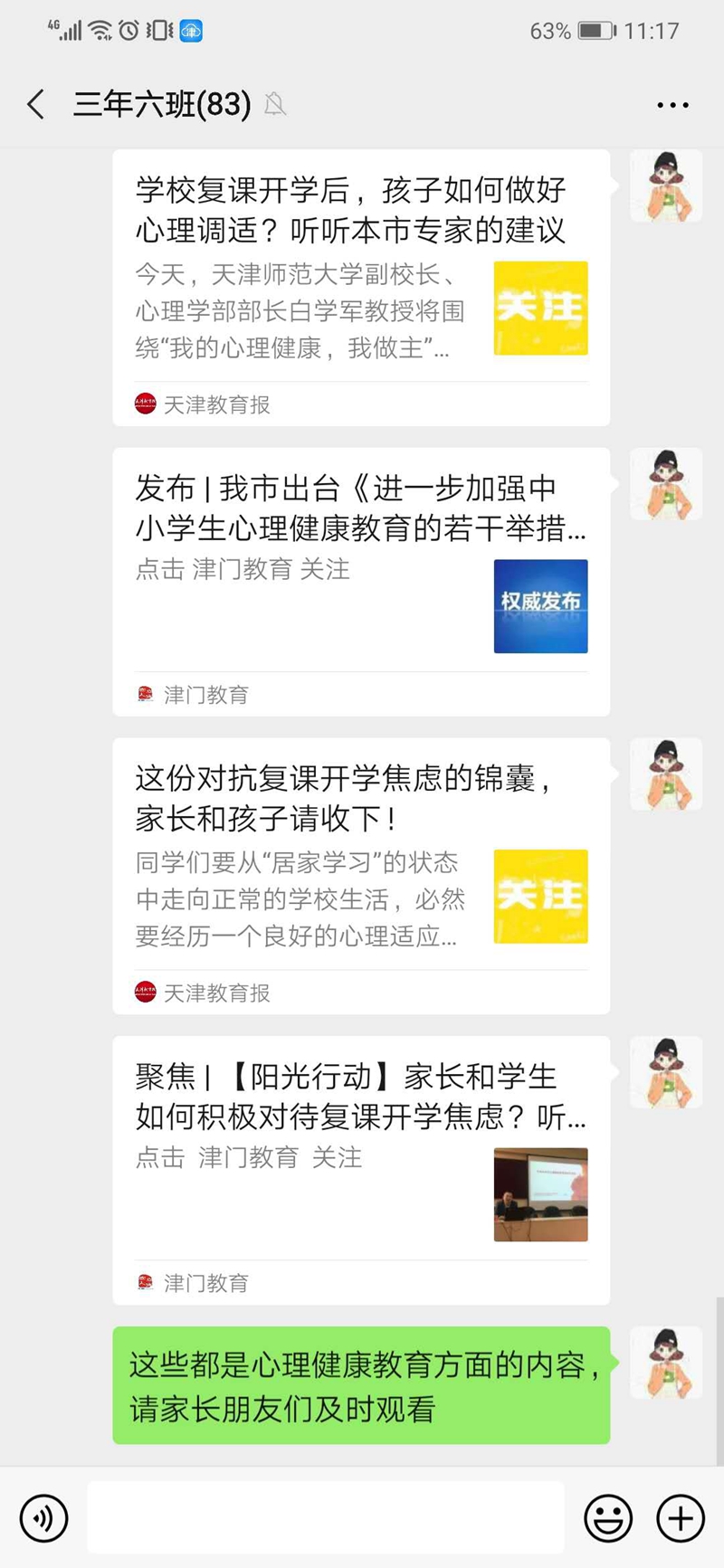Open the plus attachment menu

tap(680, 1517)
